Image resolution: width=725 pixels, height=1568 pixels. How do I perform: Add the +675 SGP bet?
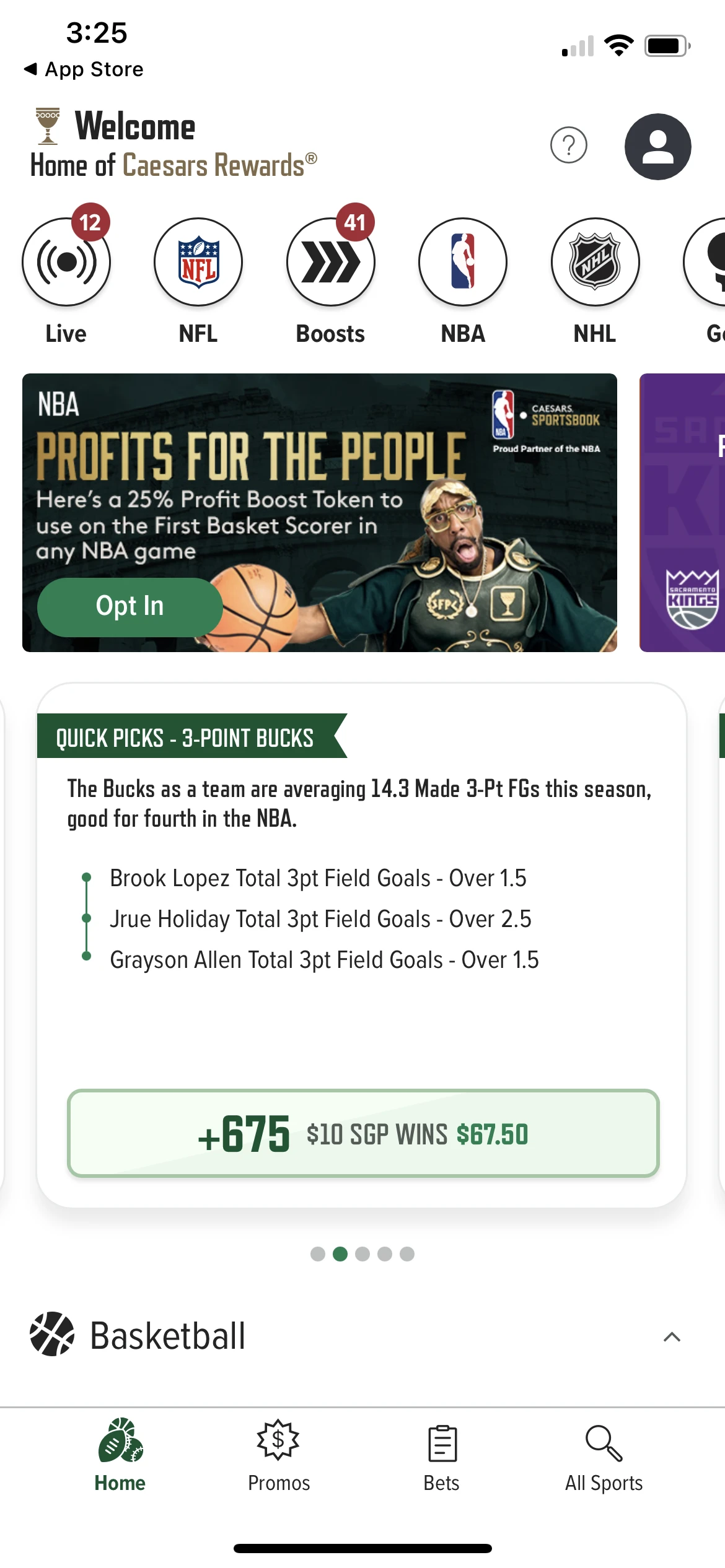(x=363, y=1133)
